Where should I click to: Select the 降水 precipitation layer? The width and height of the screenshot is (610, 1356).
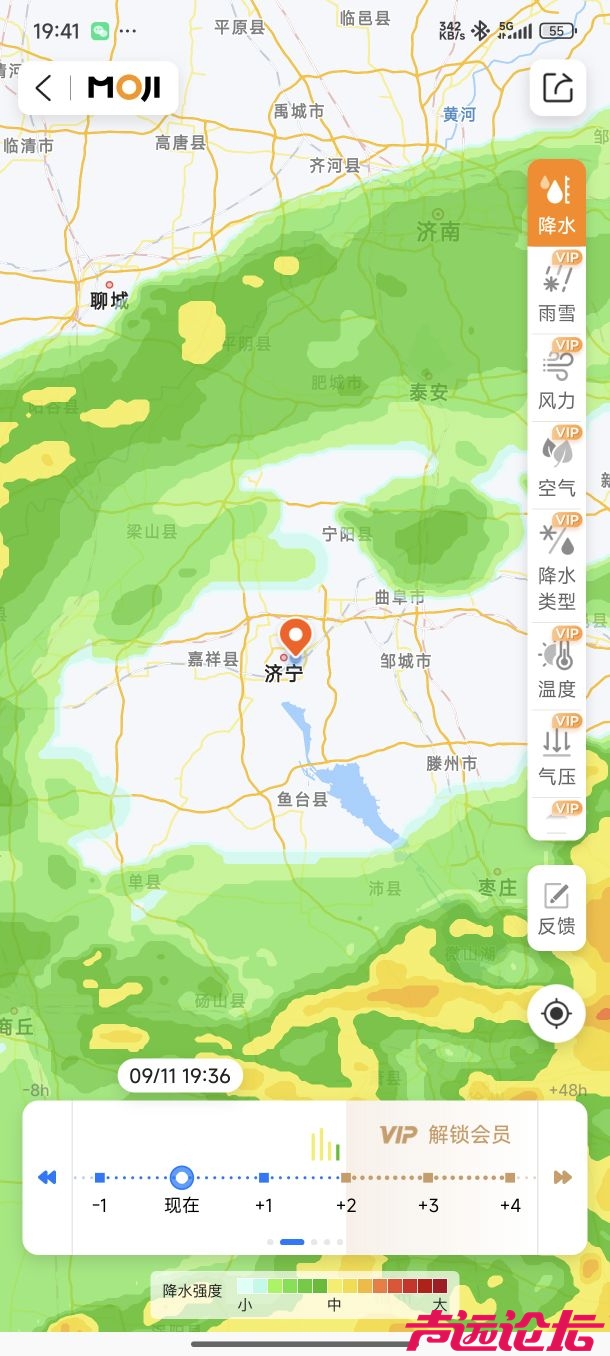point(557,203)
